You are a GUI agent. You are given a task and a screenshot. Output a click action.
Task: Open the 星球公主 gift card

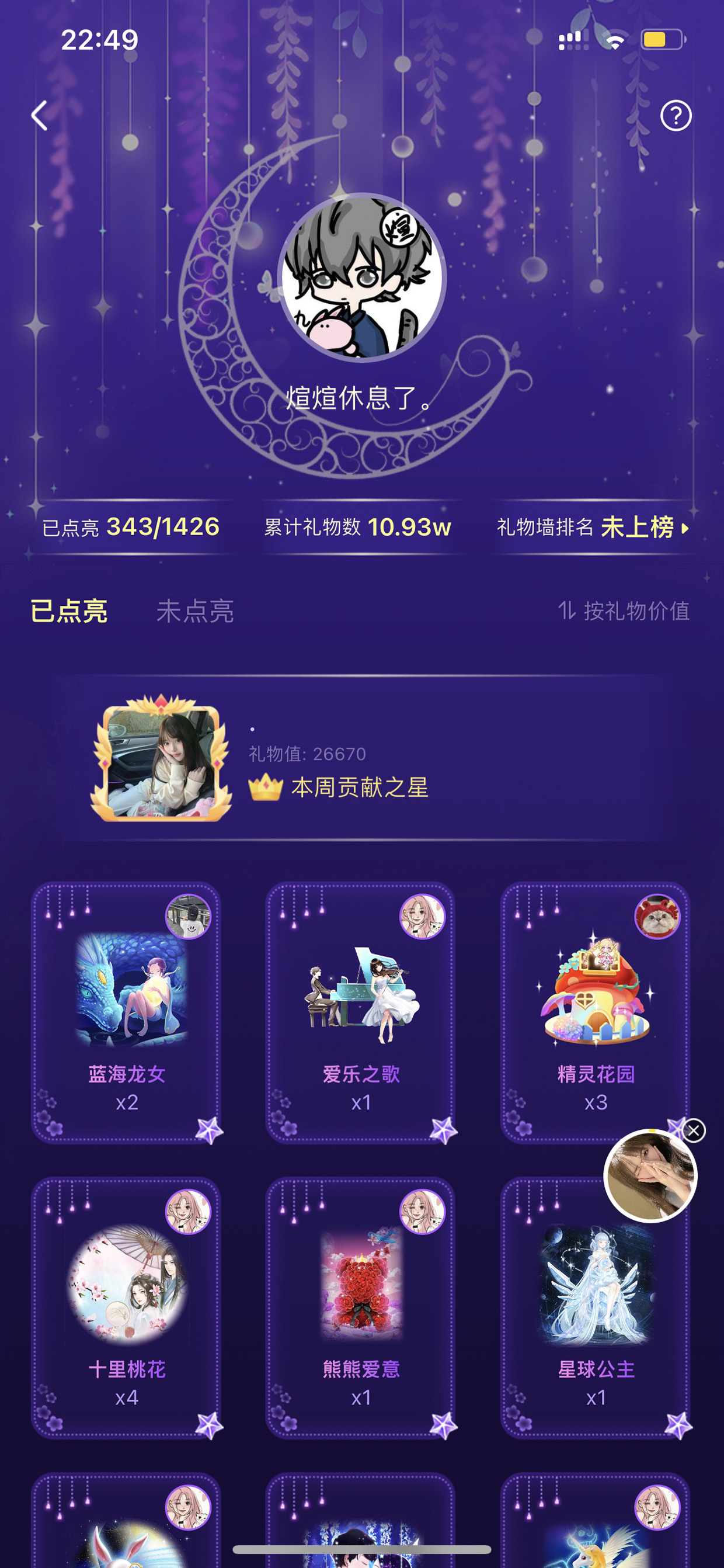[x=595, y=1308]
